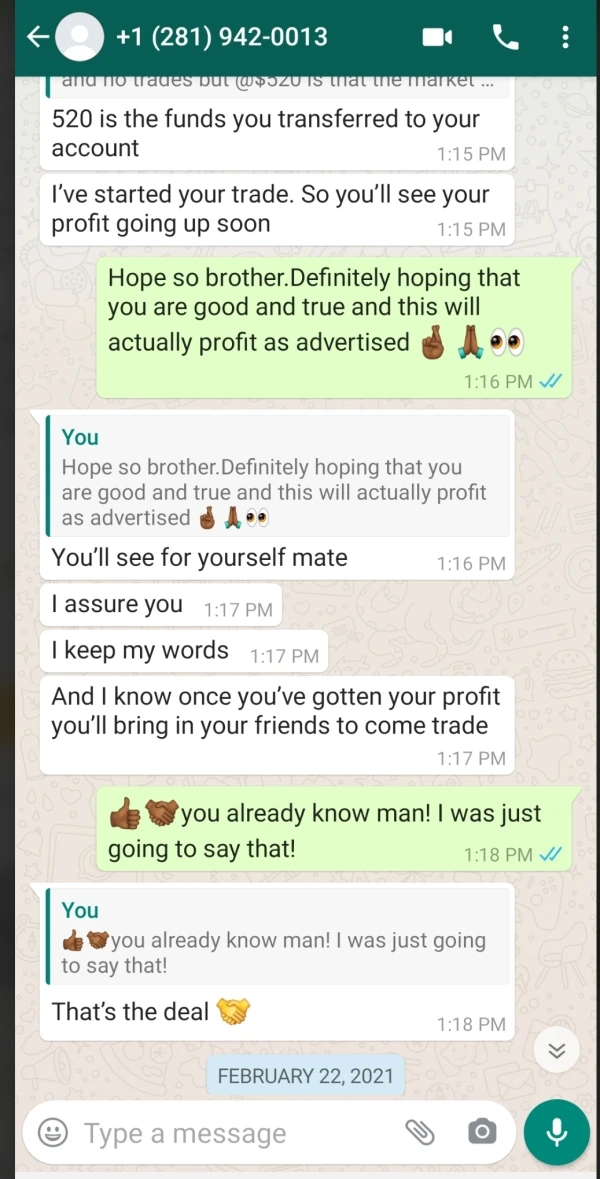Open contact info for +1 (281) 942-0013
This screenshot has height=1179, width=600.
[x=221, y=37]
